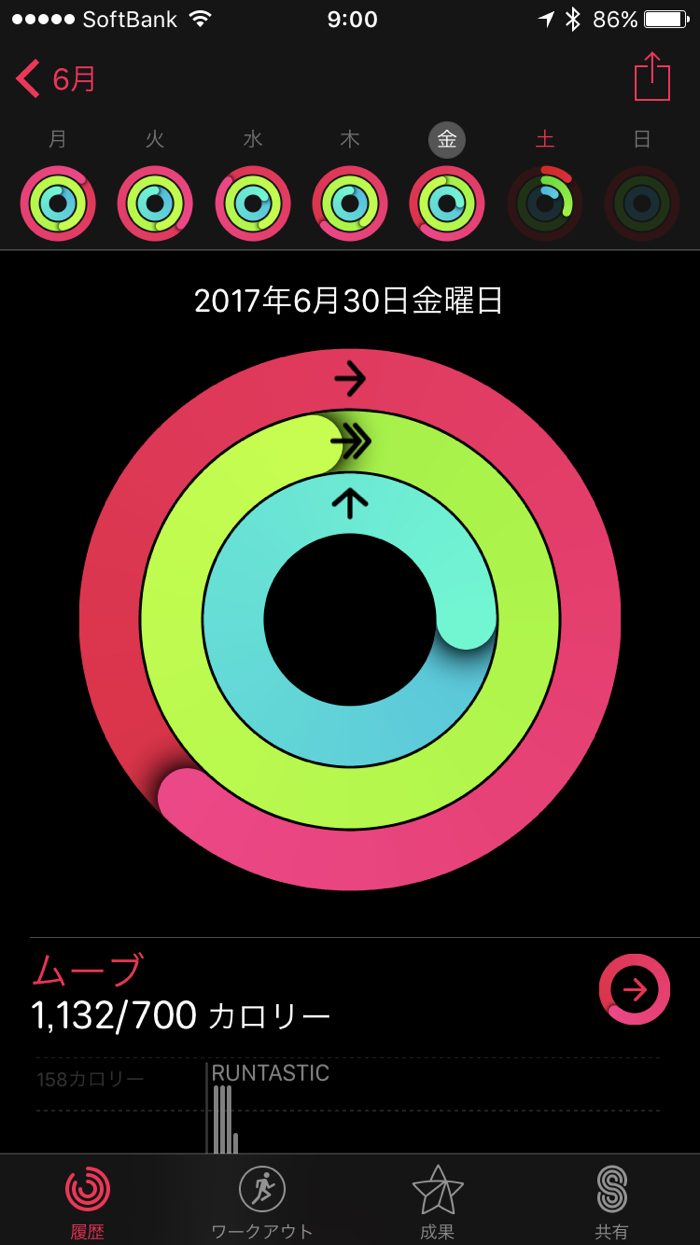The height and width of the screenshot is (1245, 700).
Task: Share this day's activity summary
Action: pos(651,77)
